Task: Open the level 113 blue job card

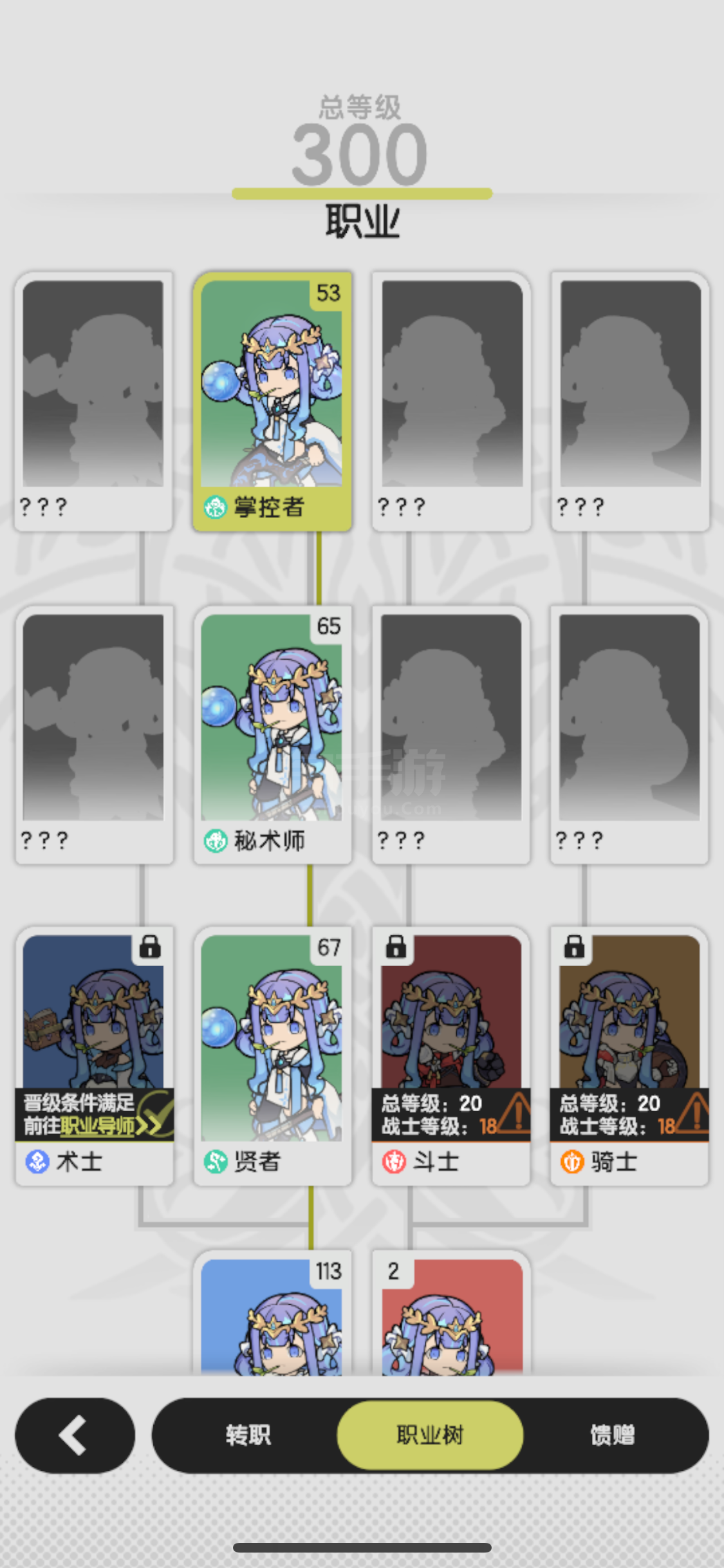Action: click(x=272, y=1313)
